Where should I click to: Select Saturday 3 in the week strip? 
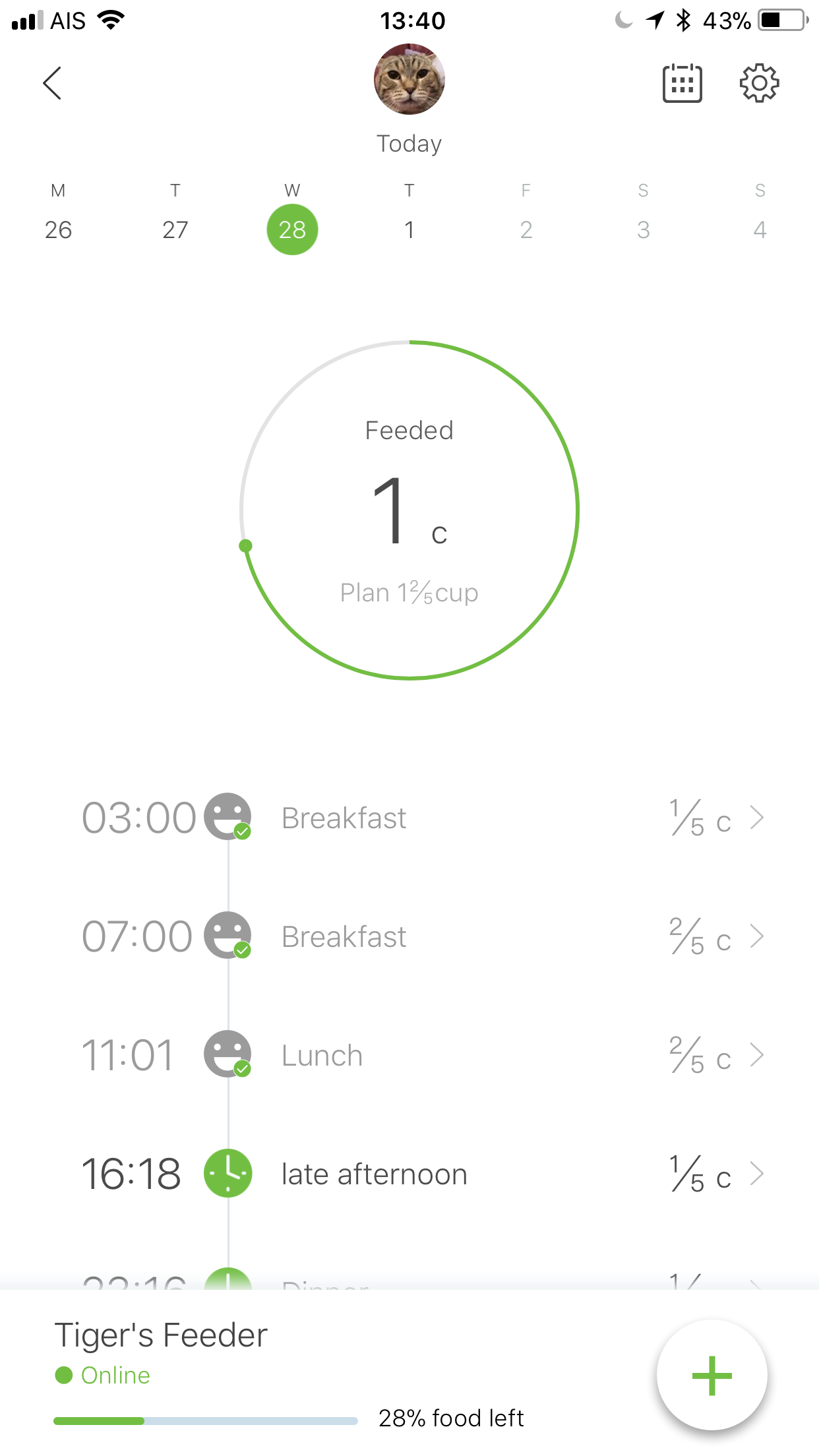point(643,216)
